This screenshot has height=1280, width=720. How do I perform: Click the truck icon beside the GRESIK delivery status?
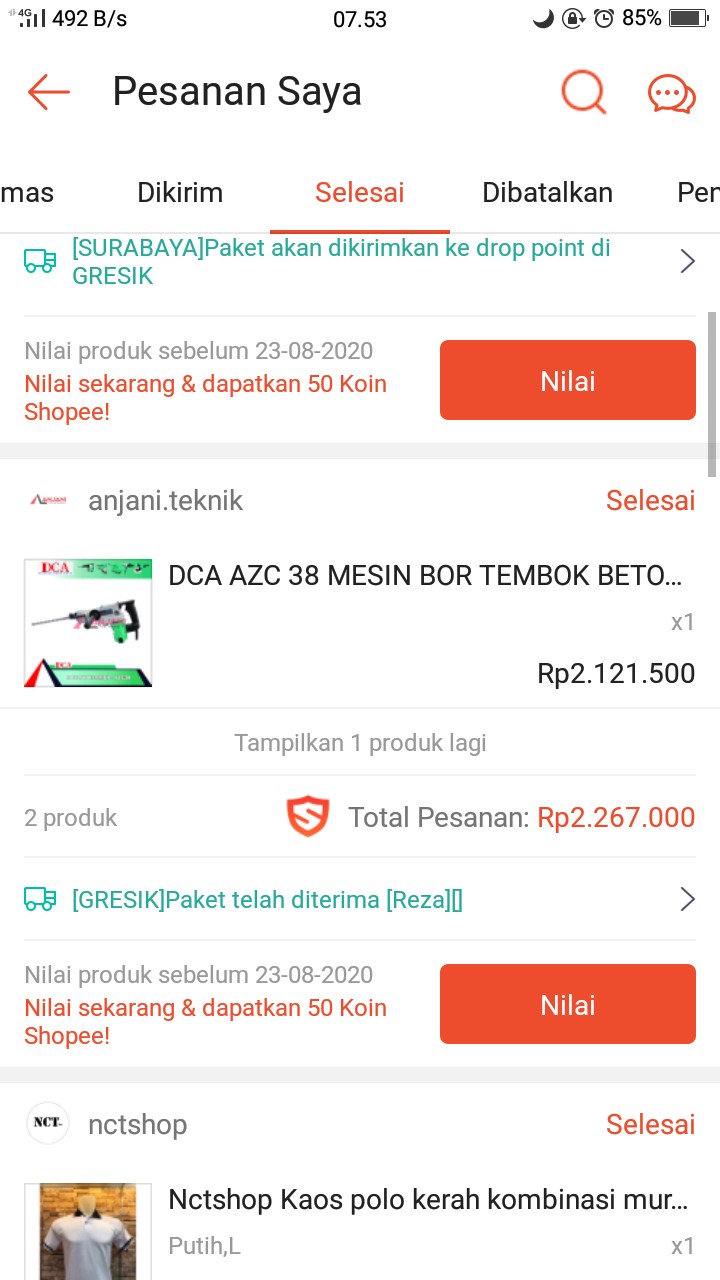(x=41, y=899)
